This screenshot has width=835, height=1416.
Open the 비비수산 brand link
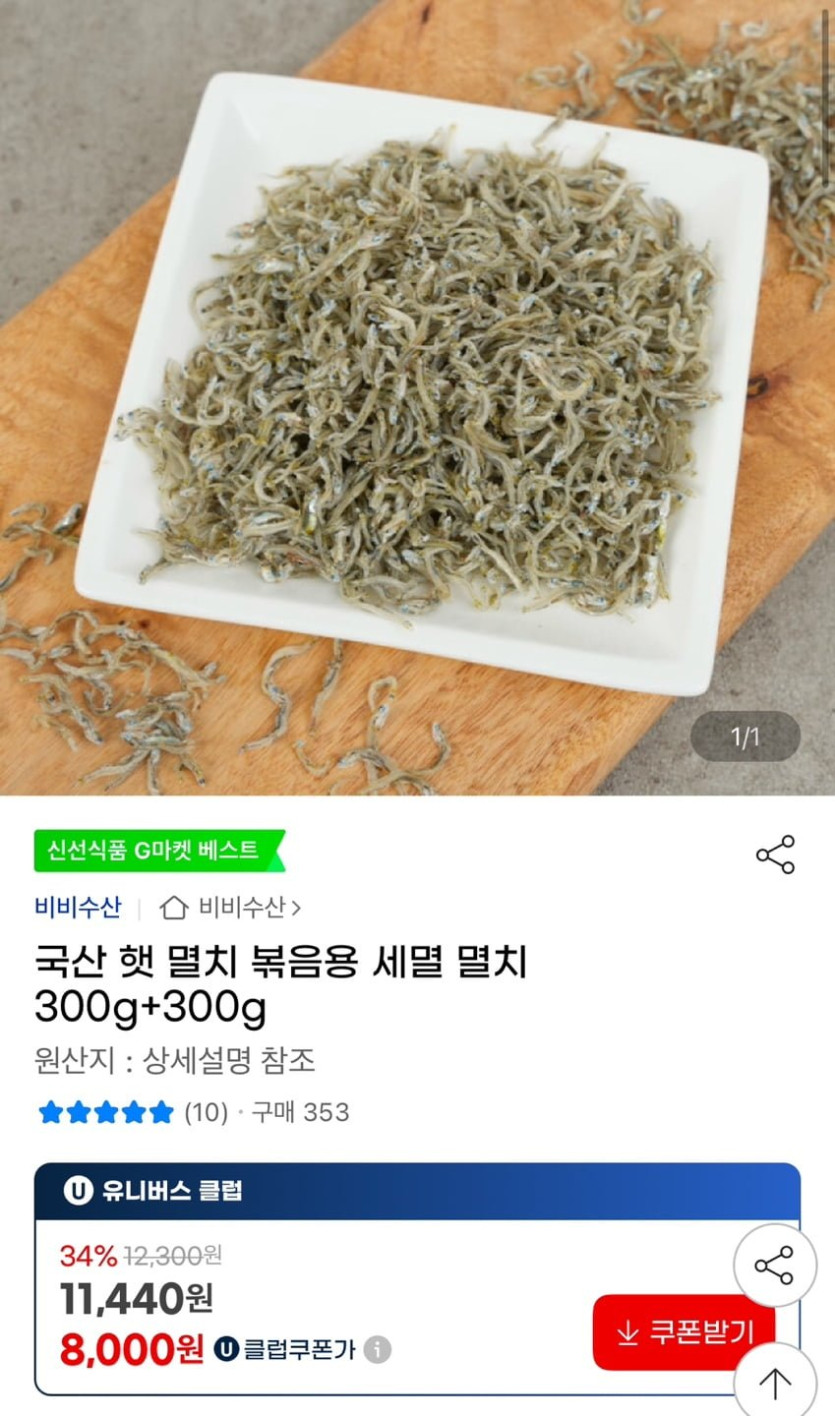(77, 907)
